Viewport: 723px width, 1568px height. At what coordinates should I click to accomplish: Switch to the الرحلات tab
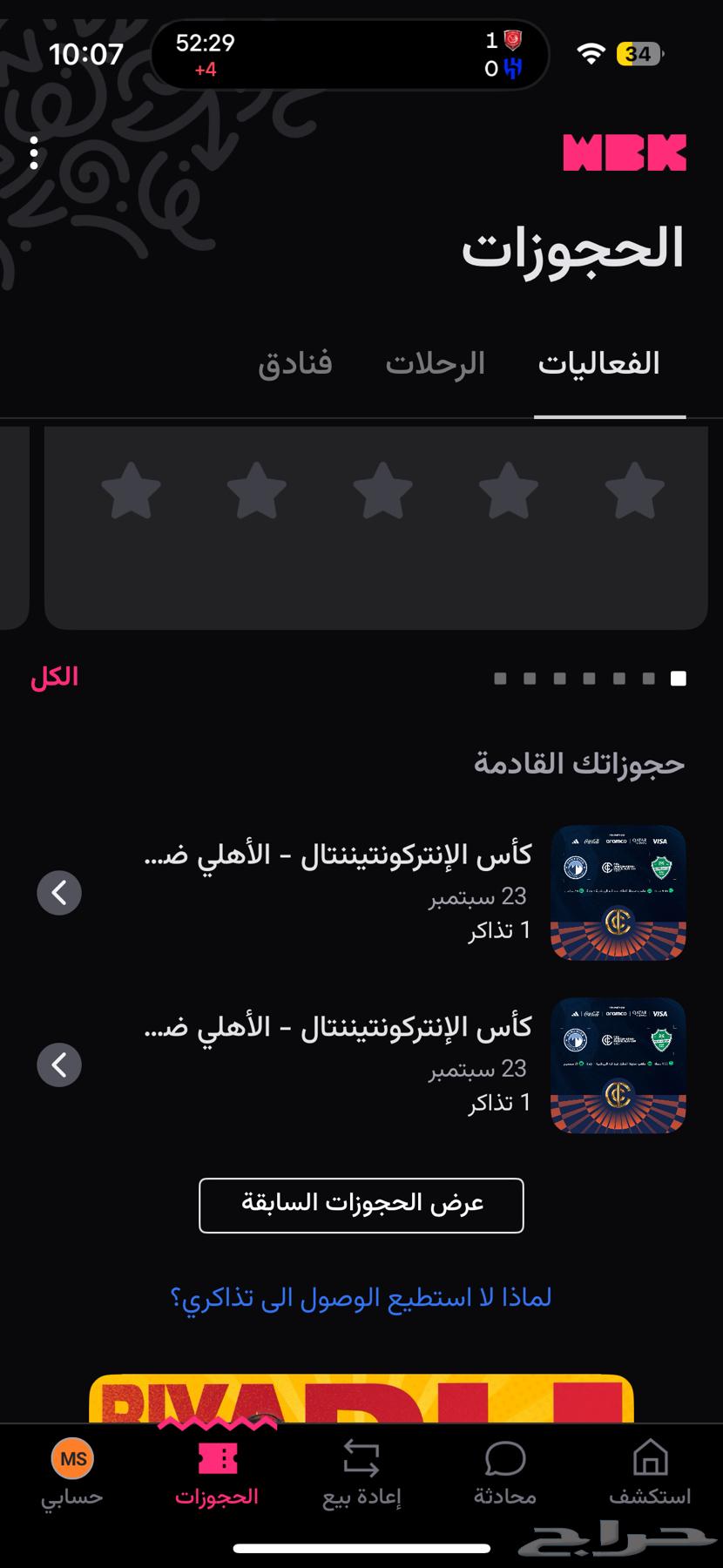point(435,362)
